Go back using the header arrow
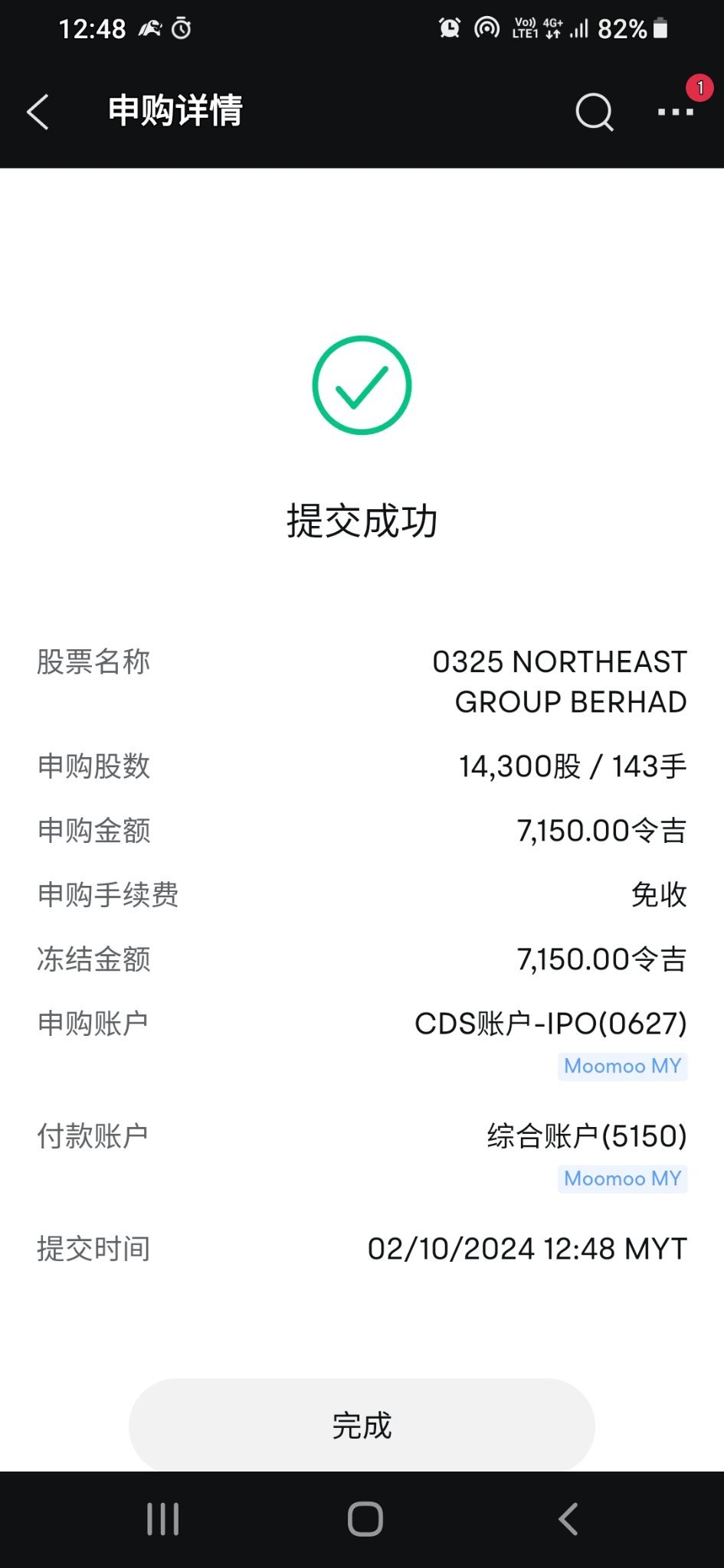724x1568 pixels. (x=38, y=112)
